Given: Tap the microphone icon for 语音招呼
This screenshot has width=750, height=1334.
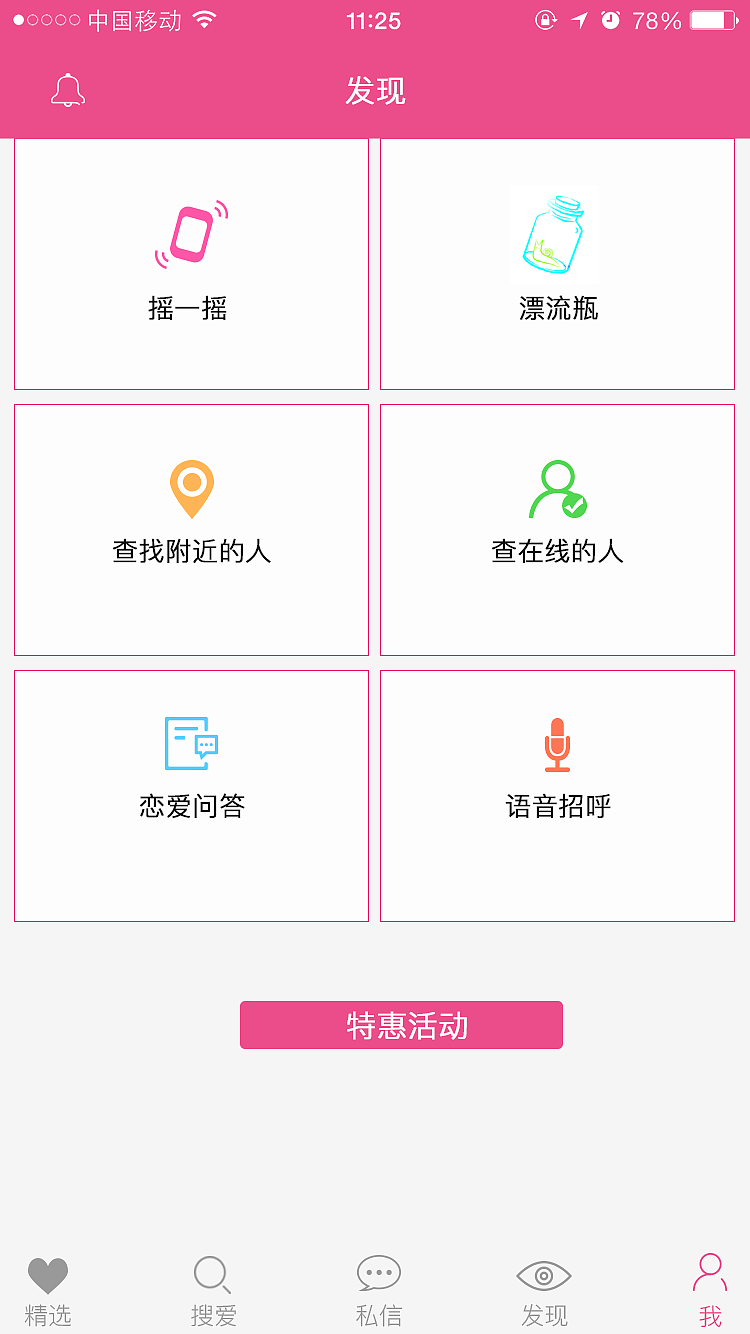Looking at the screenshot, I should click(x=557, y=744).
